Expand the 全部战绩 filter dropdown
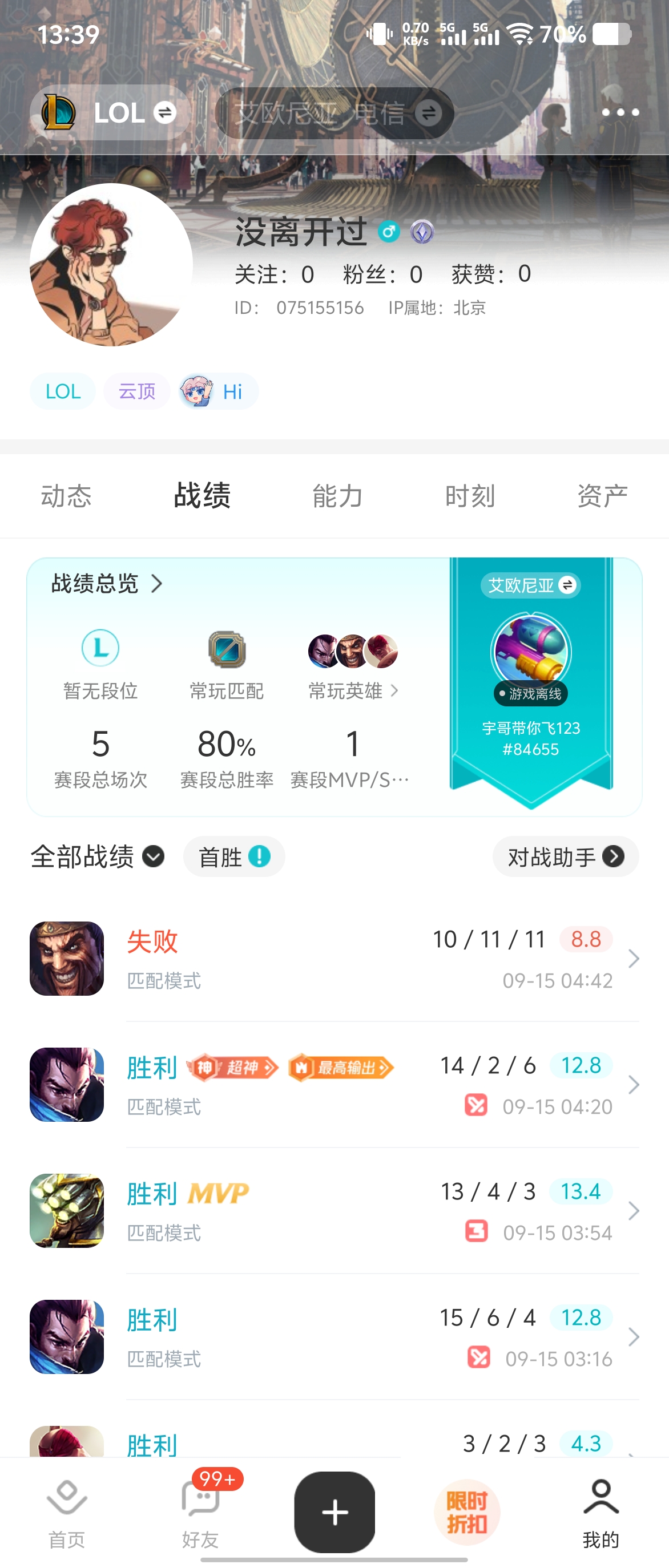 98,857
